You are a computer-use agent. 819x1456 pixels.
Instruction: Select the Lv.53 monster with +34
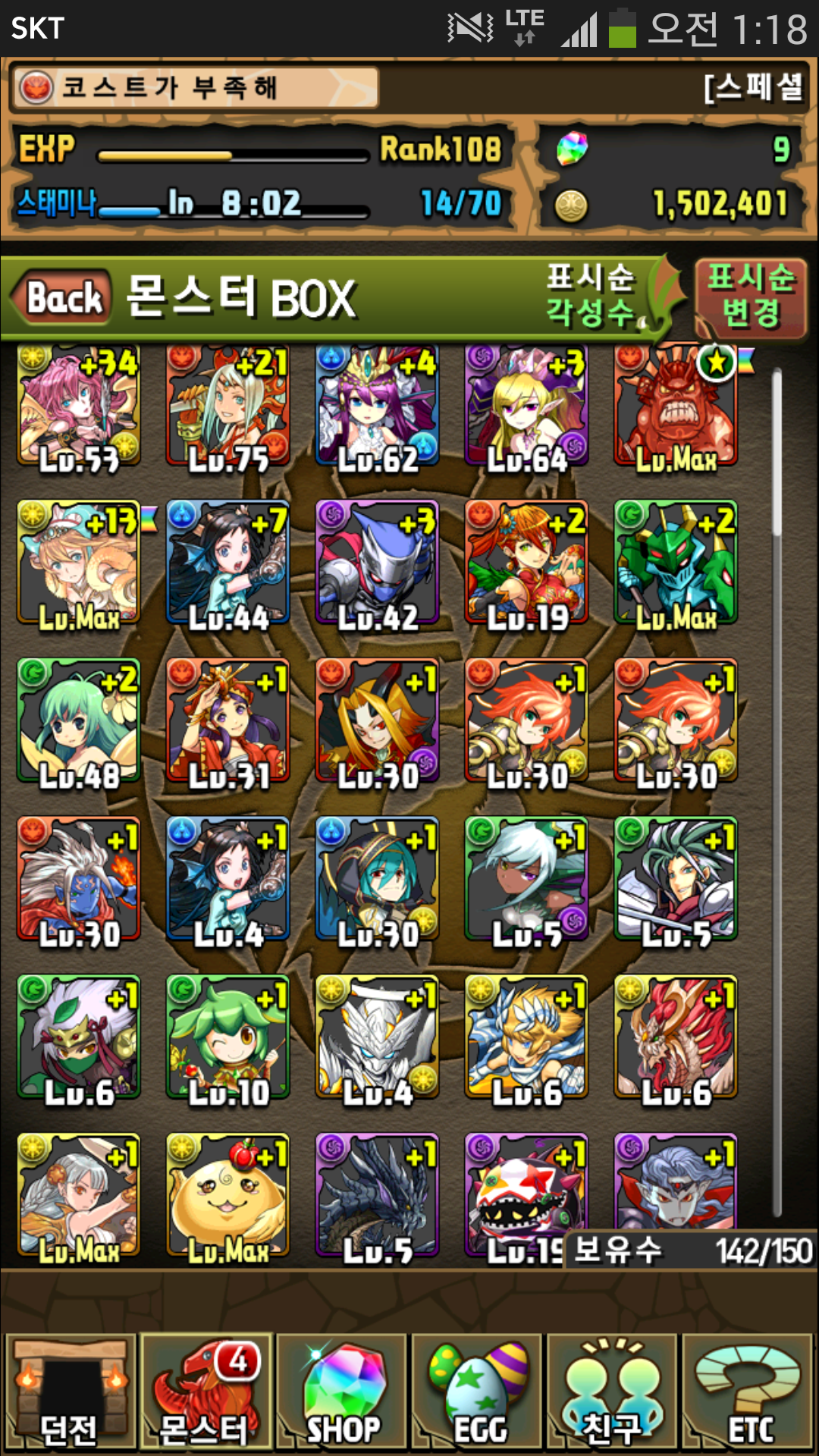tap(78, 406)
